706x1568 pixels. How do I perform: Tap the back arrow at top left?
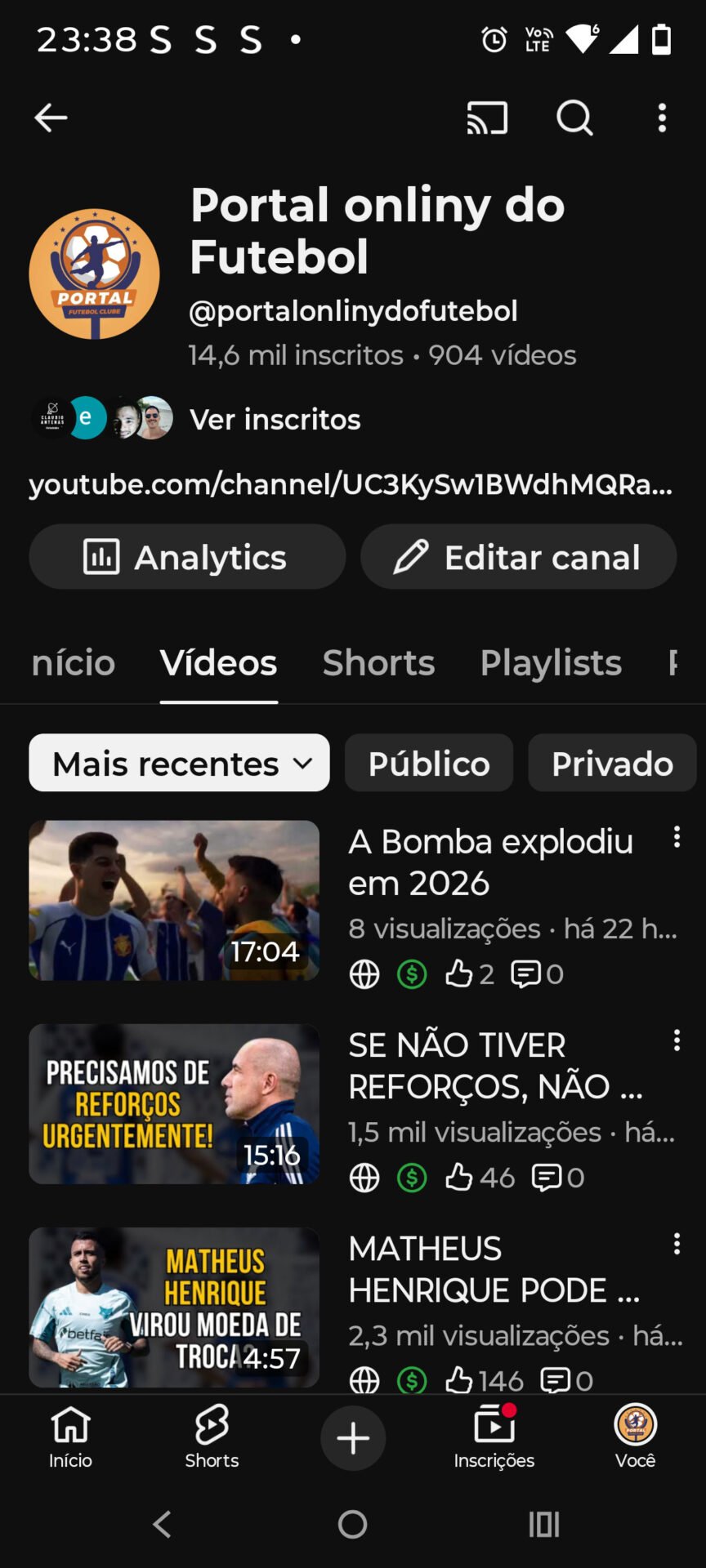tap(51, 118)
